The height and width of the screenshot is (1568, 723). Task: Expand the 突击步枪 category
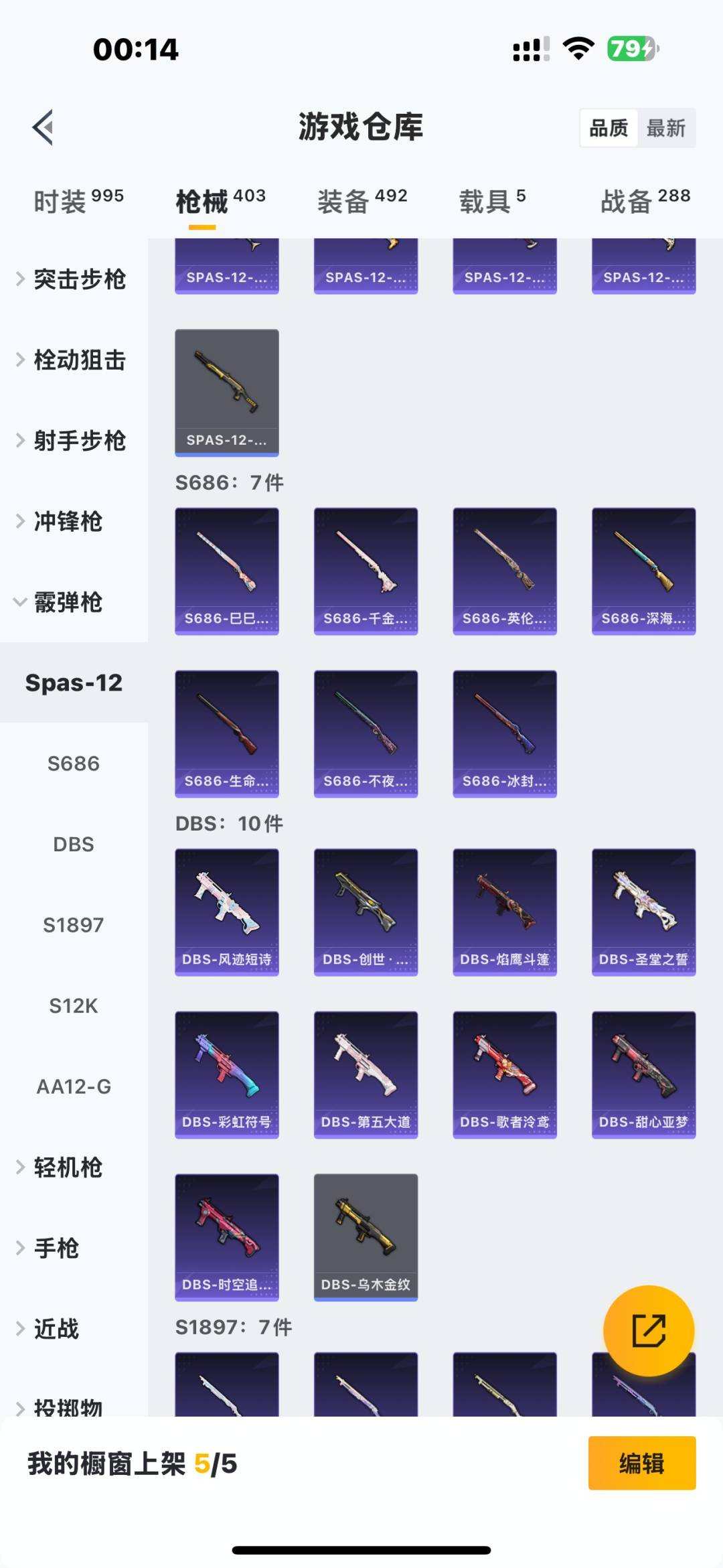pos(74,279)
